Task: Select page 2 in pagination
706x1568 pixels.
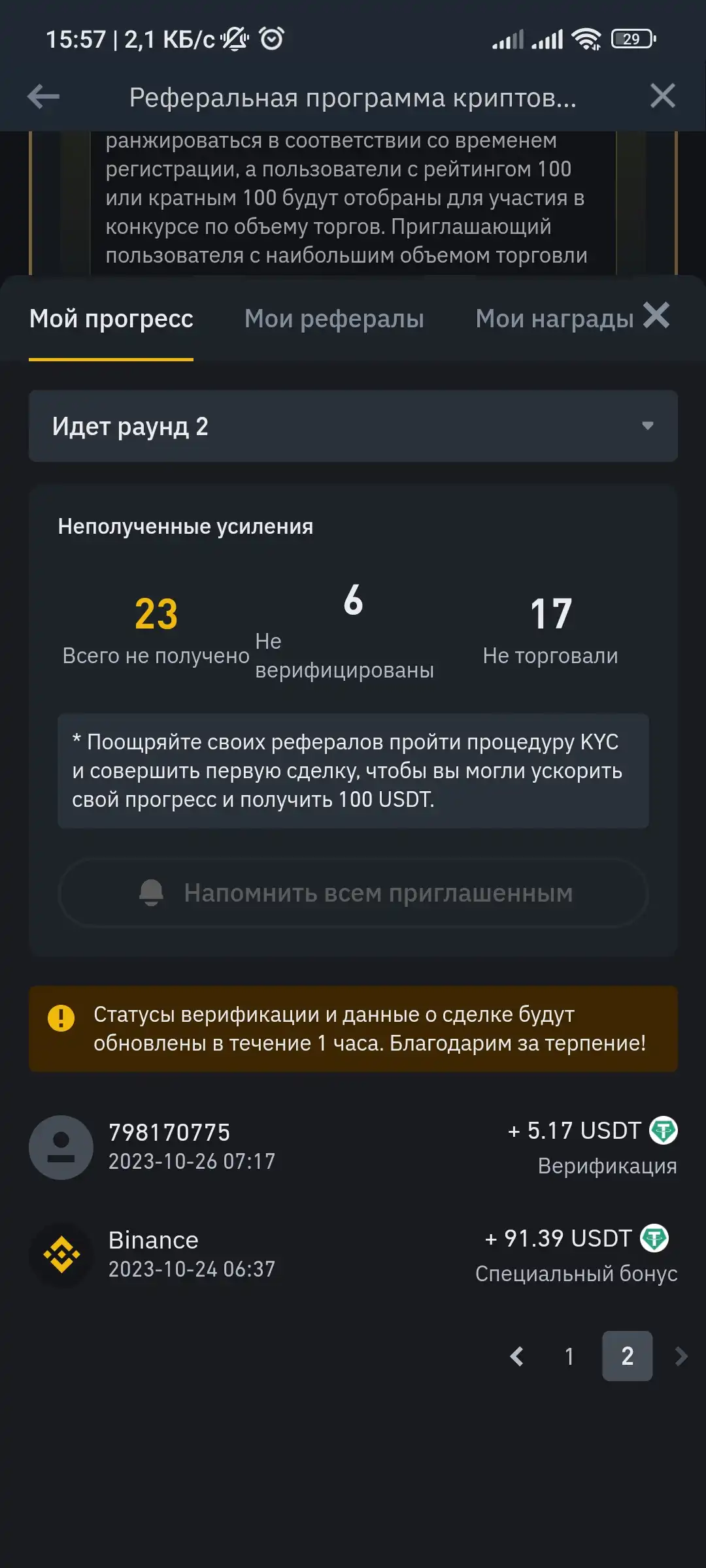Action: point(627,1356)
